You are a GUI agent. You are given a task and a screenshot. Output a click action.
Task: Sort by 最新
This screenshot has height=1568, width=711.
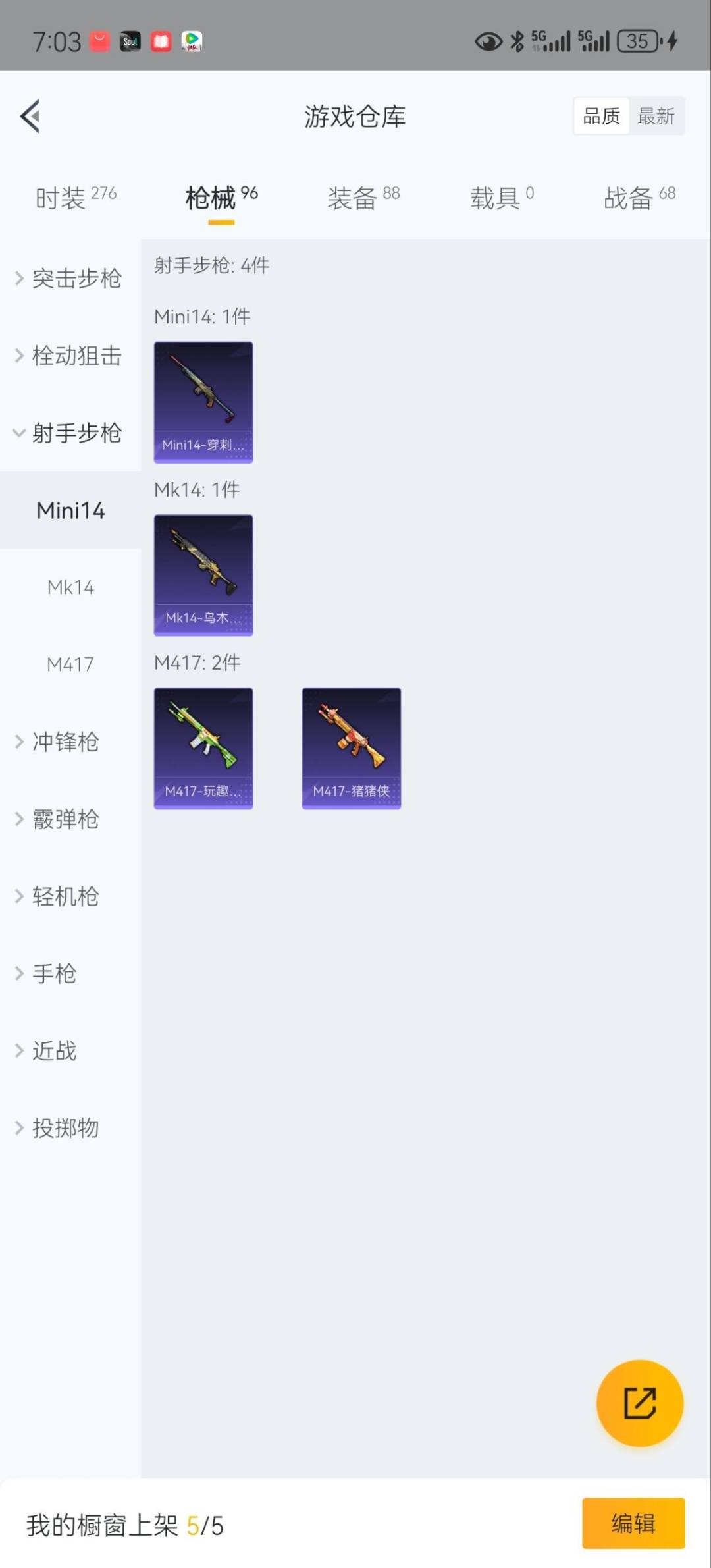[656, 117]
